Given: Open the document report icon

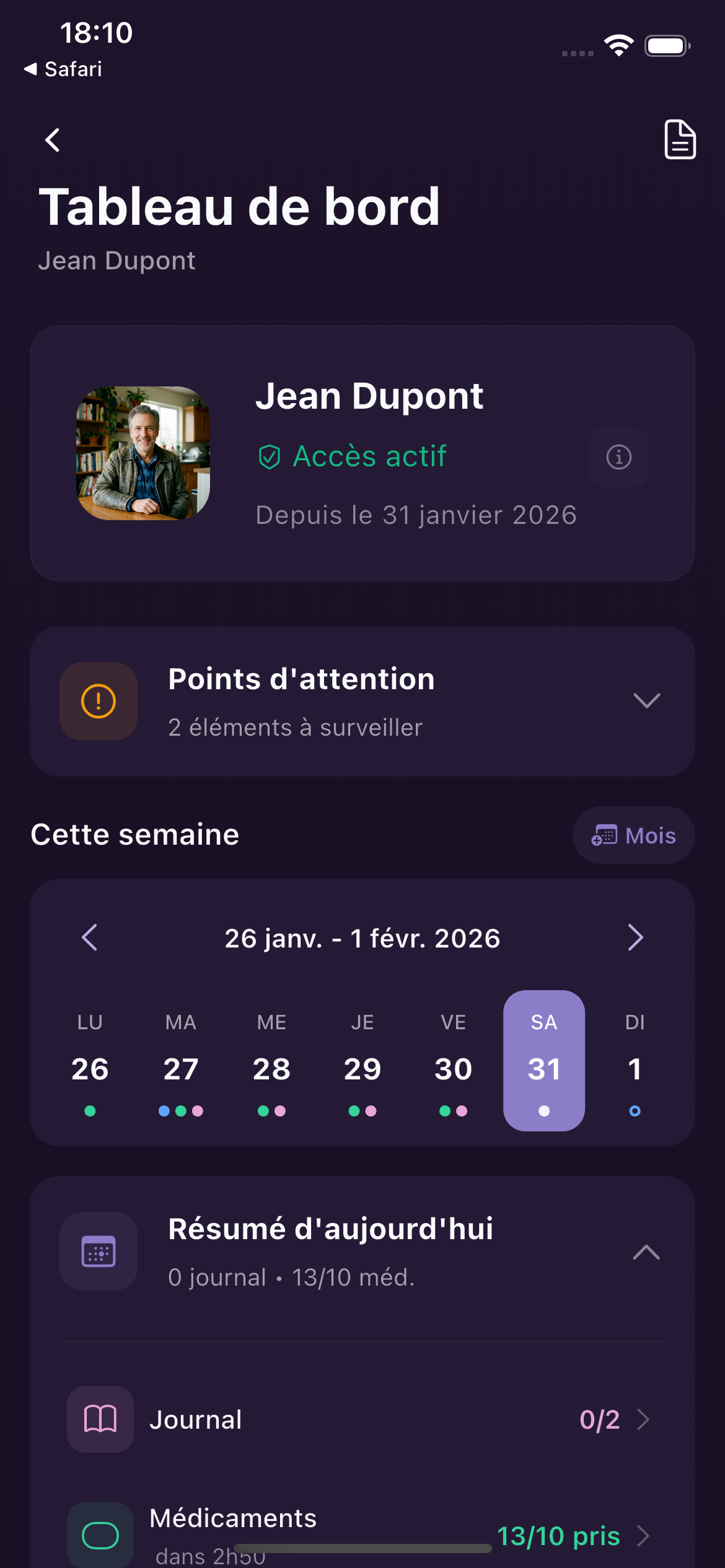Looking at the screenshot, I should pos(680,140).
